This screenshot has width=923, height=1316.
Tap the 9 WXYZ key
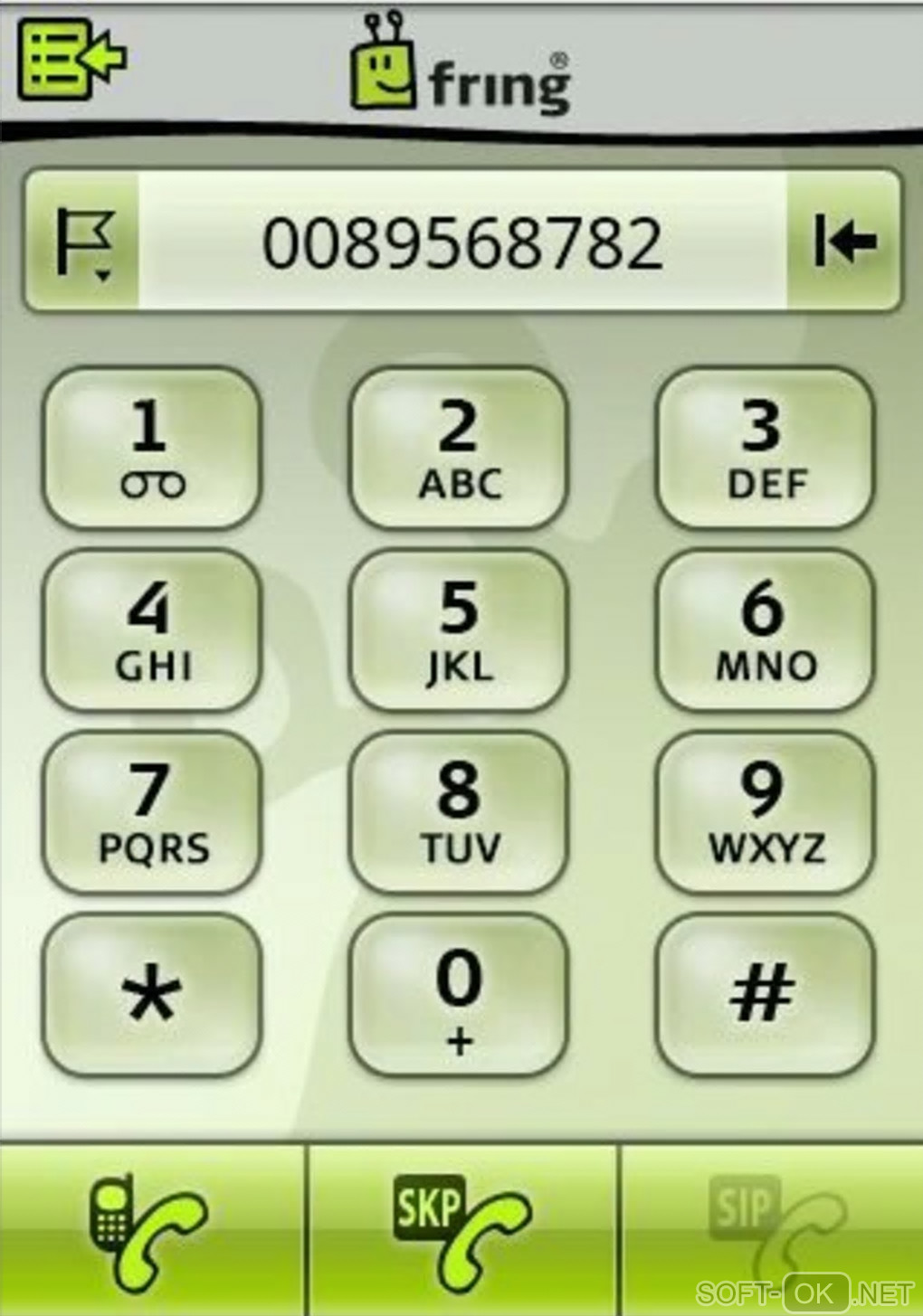tap(766, 812)
